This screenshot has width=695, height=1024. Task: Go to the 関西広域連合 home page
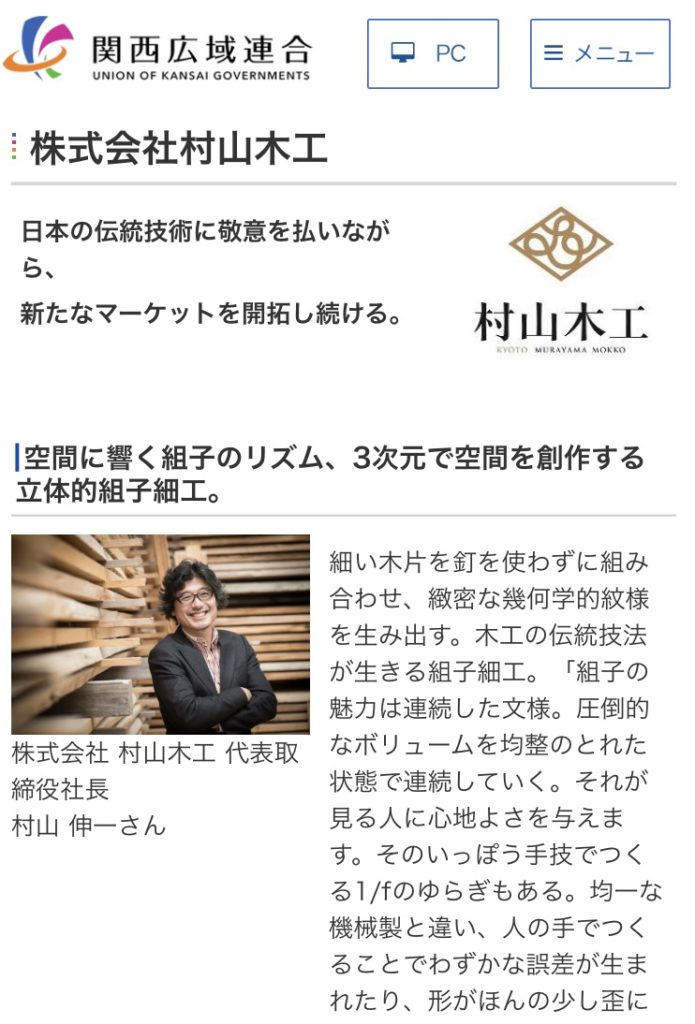click(x=158, y=52)
